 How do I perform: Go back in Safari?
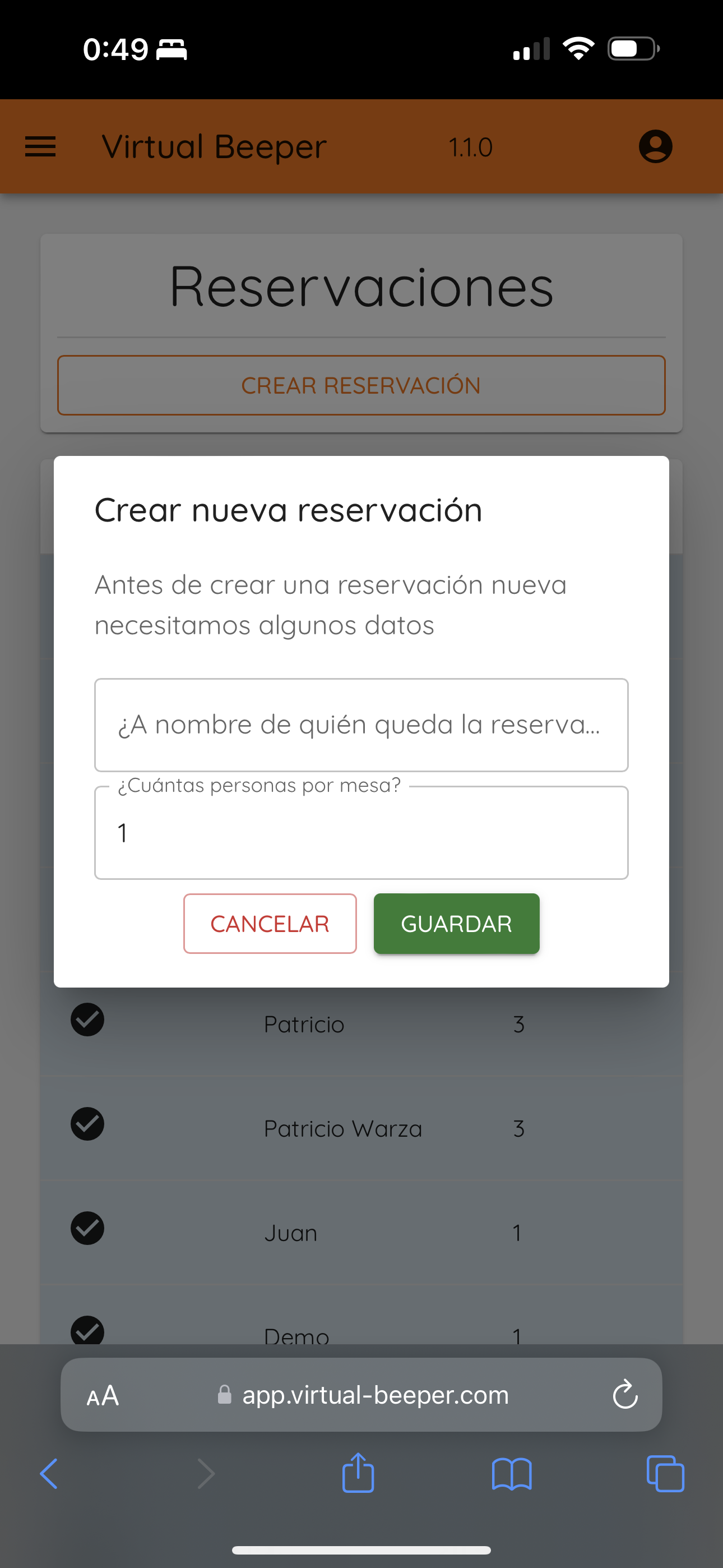click(49, 1474)
